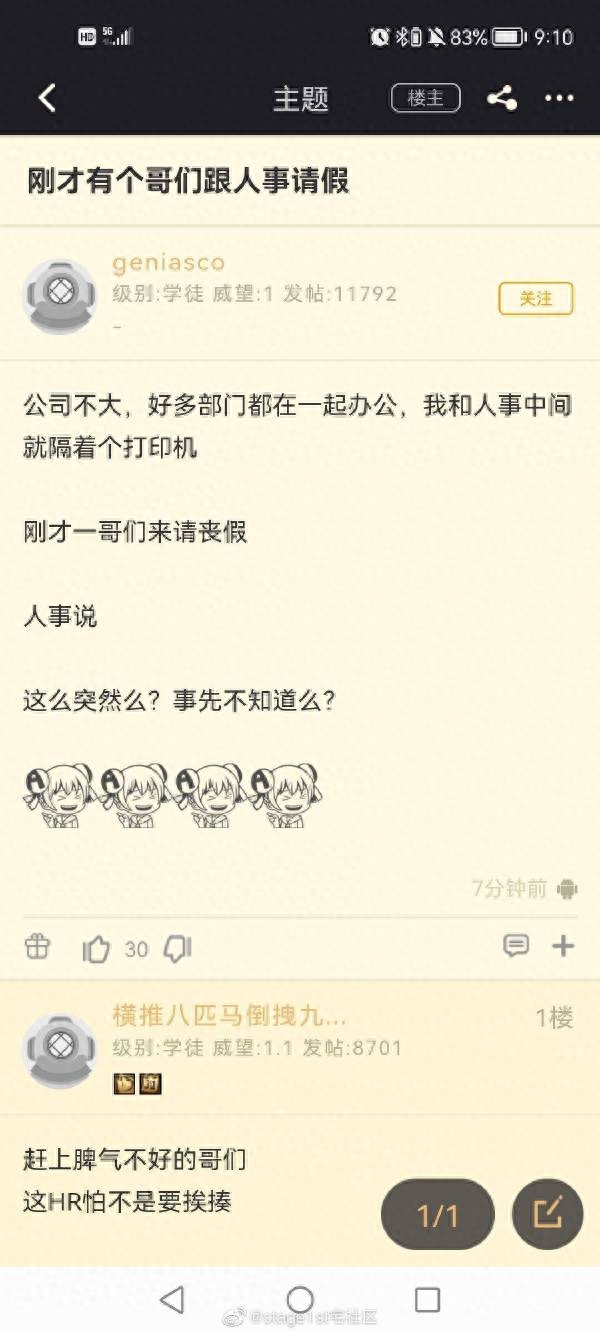The height and width of the screenshot is (1333, 600).
Task: Open the three-dot overflow menu
Action: [x=559, y=98]
